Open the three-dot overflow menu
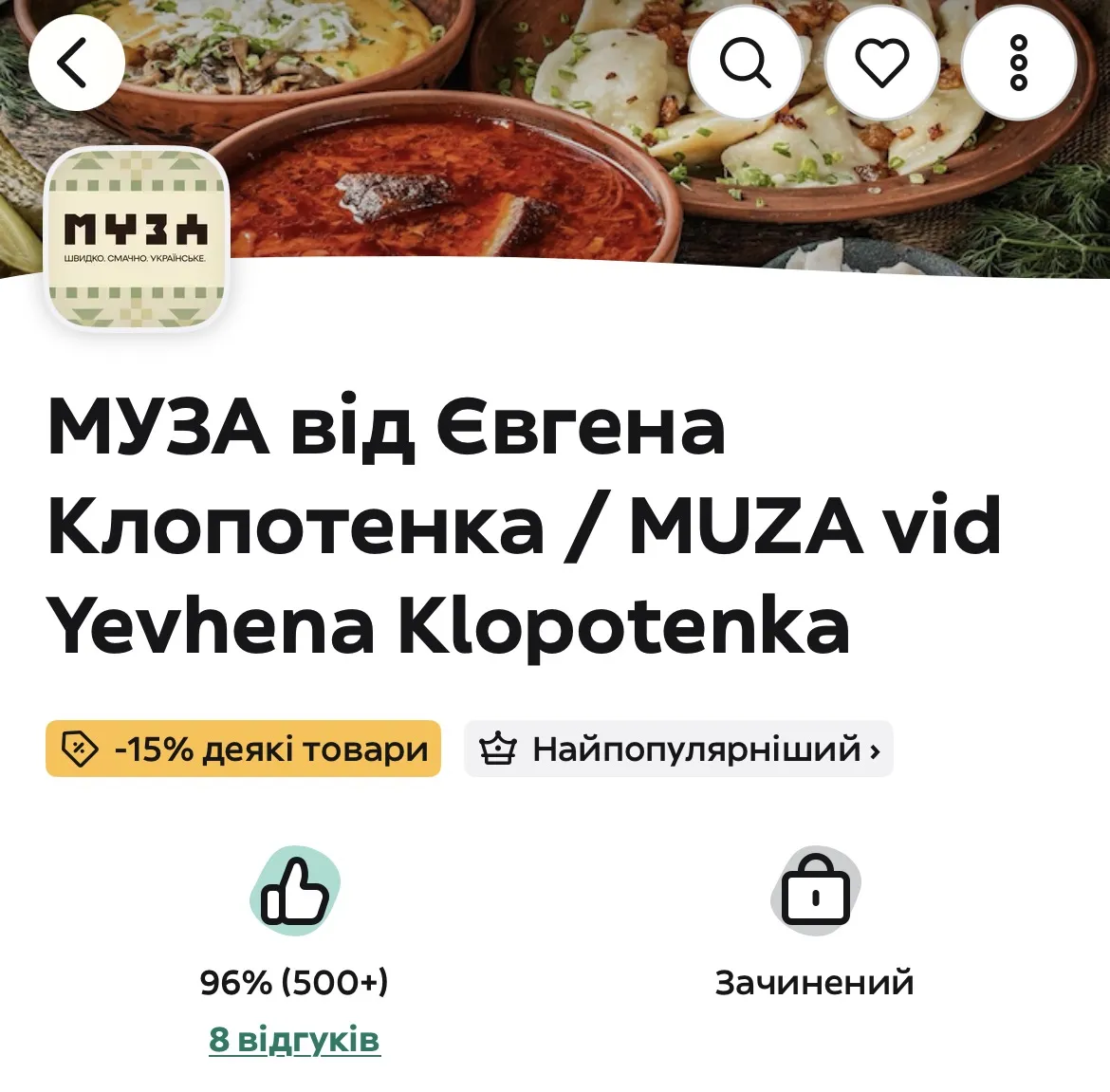The height and width of the screenshot is (1092, 1110). pyautogui.click(x=1019, y=64)
